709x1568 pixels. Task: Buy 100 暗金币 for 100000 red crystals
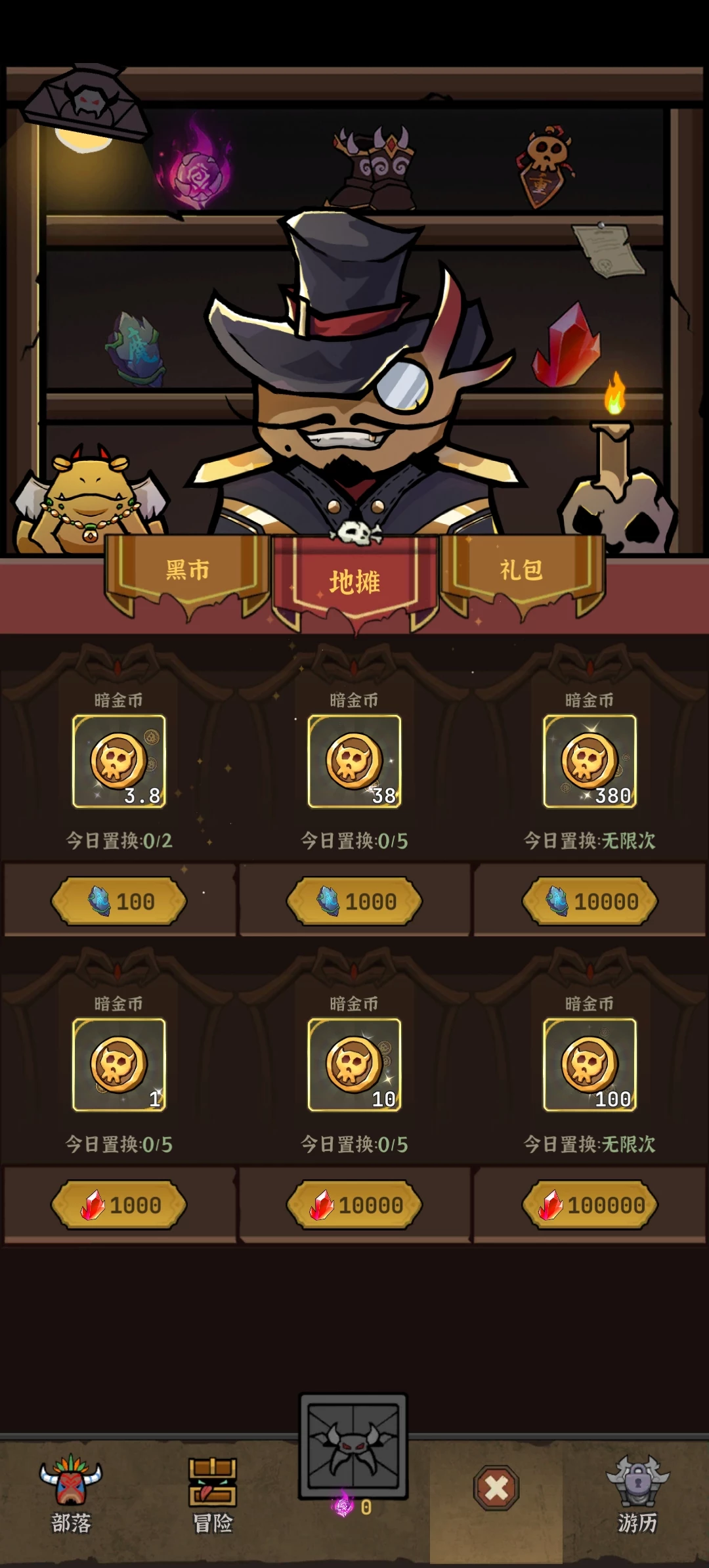590,1205
